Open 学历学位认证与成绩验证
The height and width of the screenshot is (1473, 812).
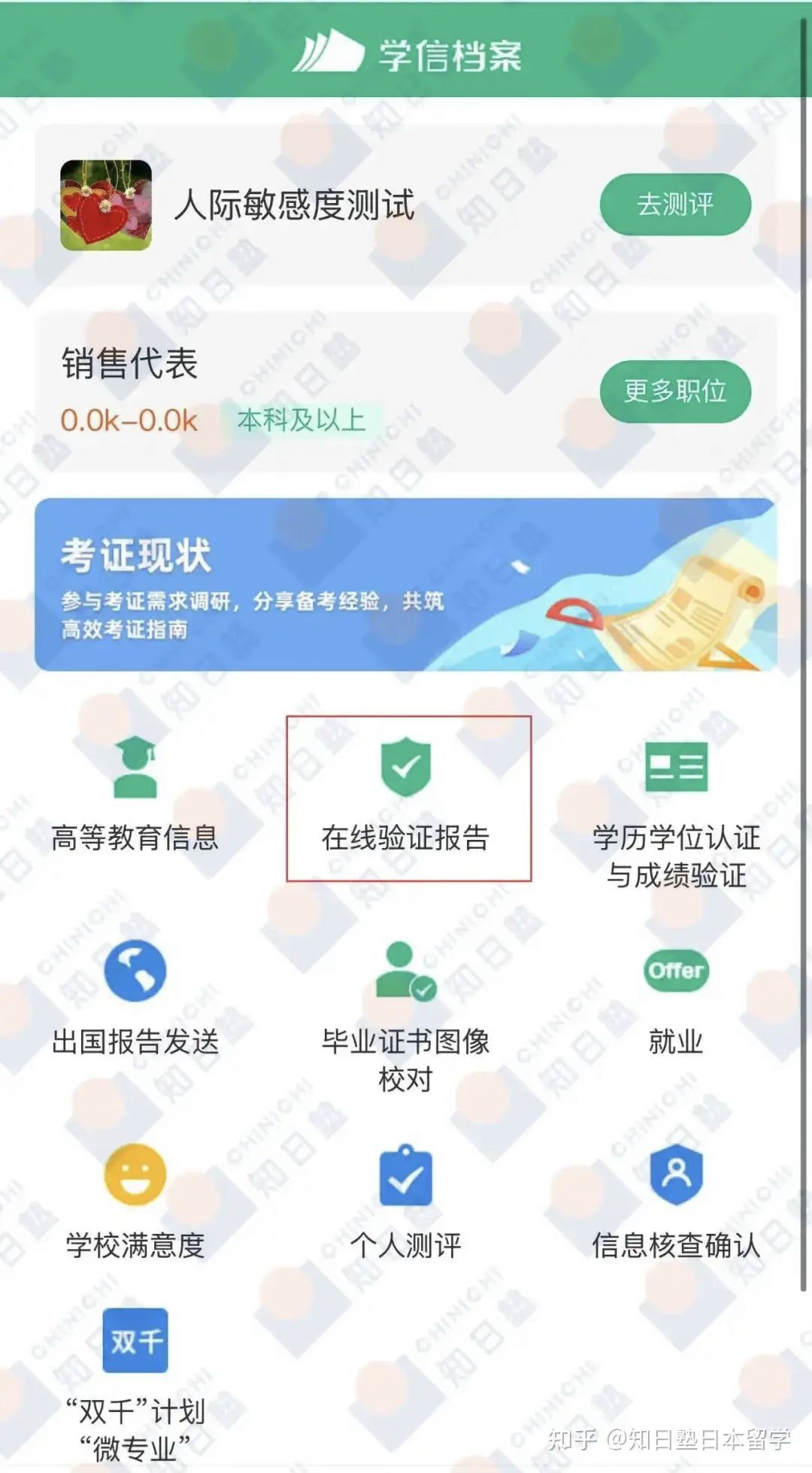pyautogui.click(x=676, y=812)
